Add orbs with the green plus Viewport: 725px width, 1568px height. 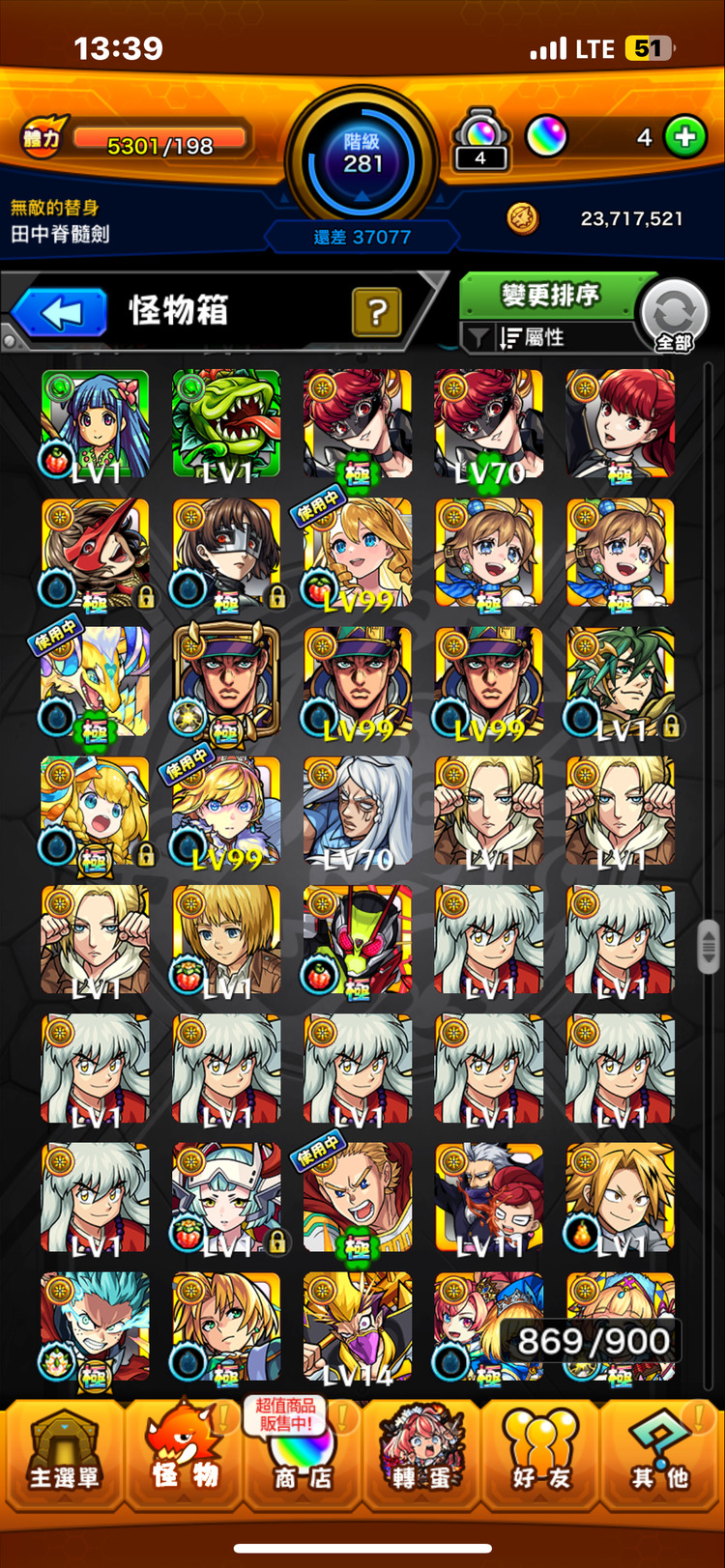685,137
